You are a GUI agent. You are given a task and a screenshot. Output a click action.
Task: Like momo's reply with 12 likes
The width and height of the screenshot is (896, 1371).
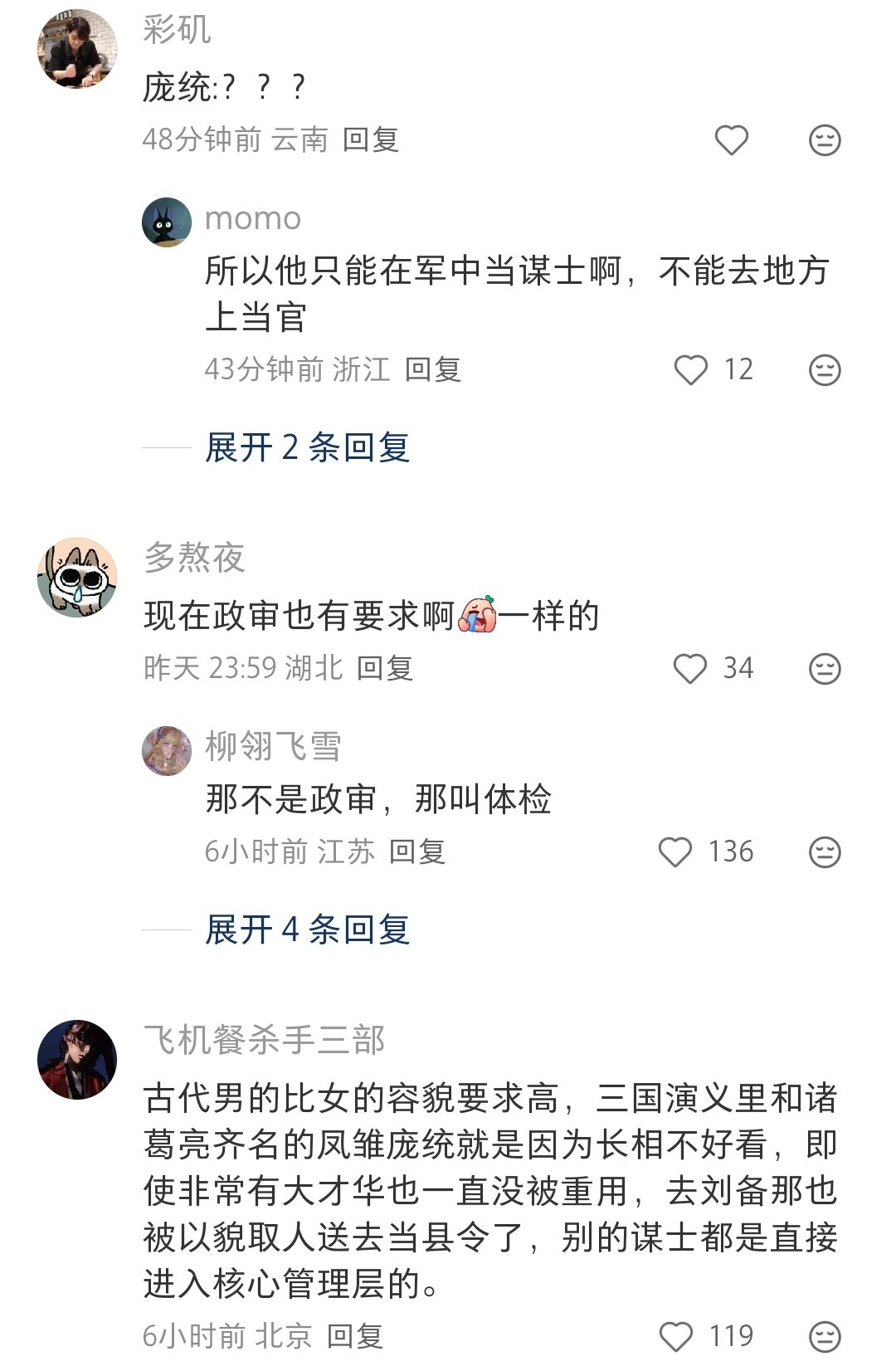tap(690, 370)
